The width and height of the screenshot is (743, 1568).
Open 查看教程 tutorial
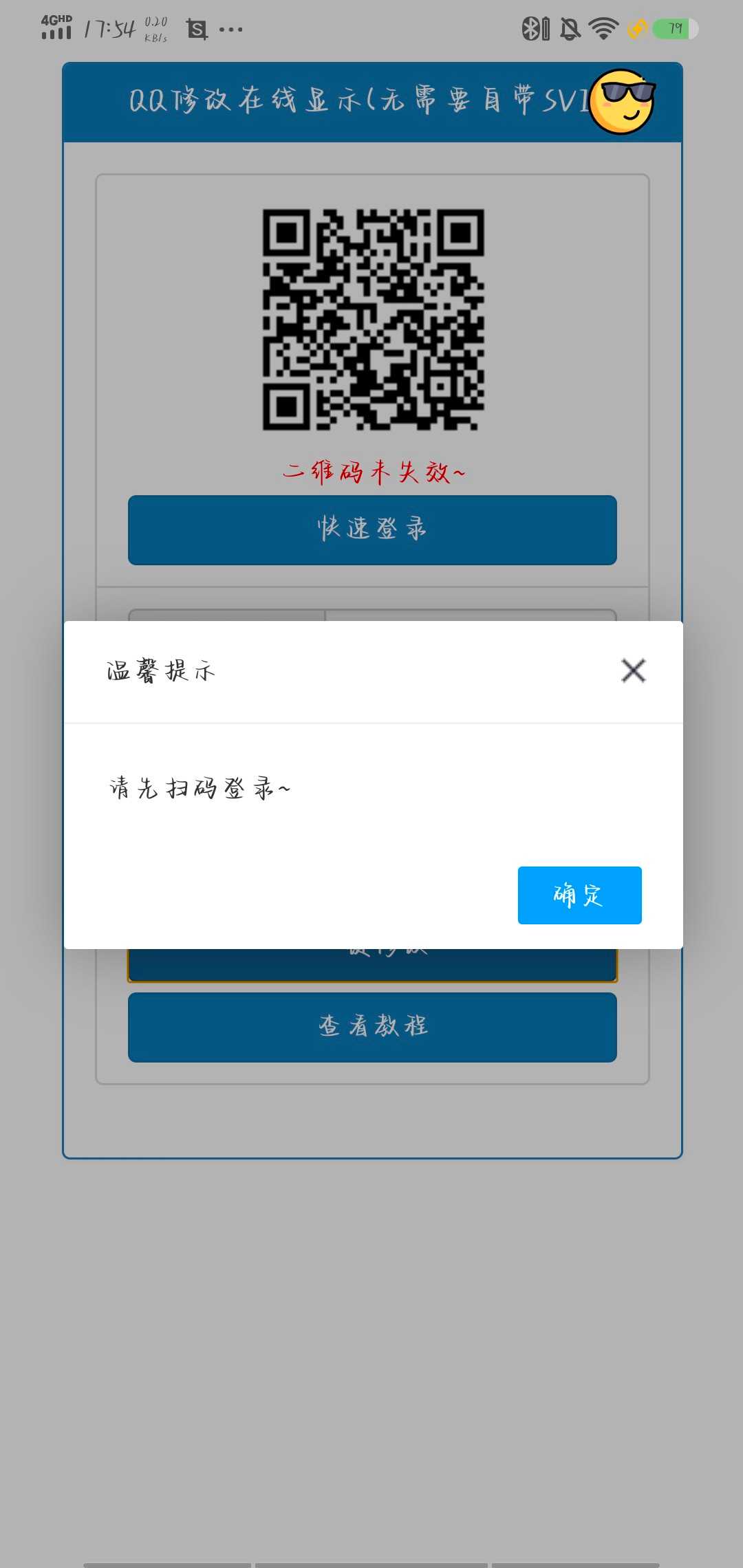(372, 1027)
